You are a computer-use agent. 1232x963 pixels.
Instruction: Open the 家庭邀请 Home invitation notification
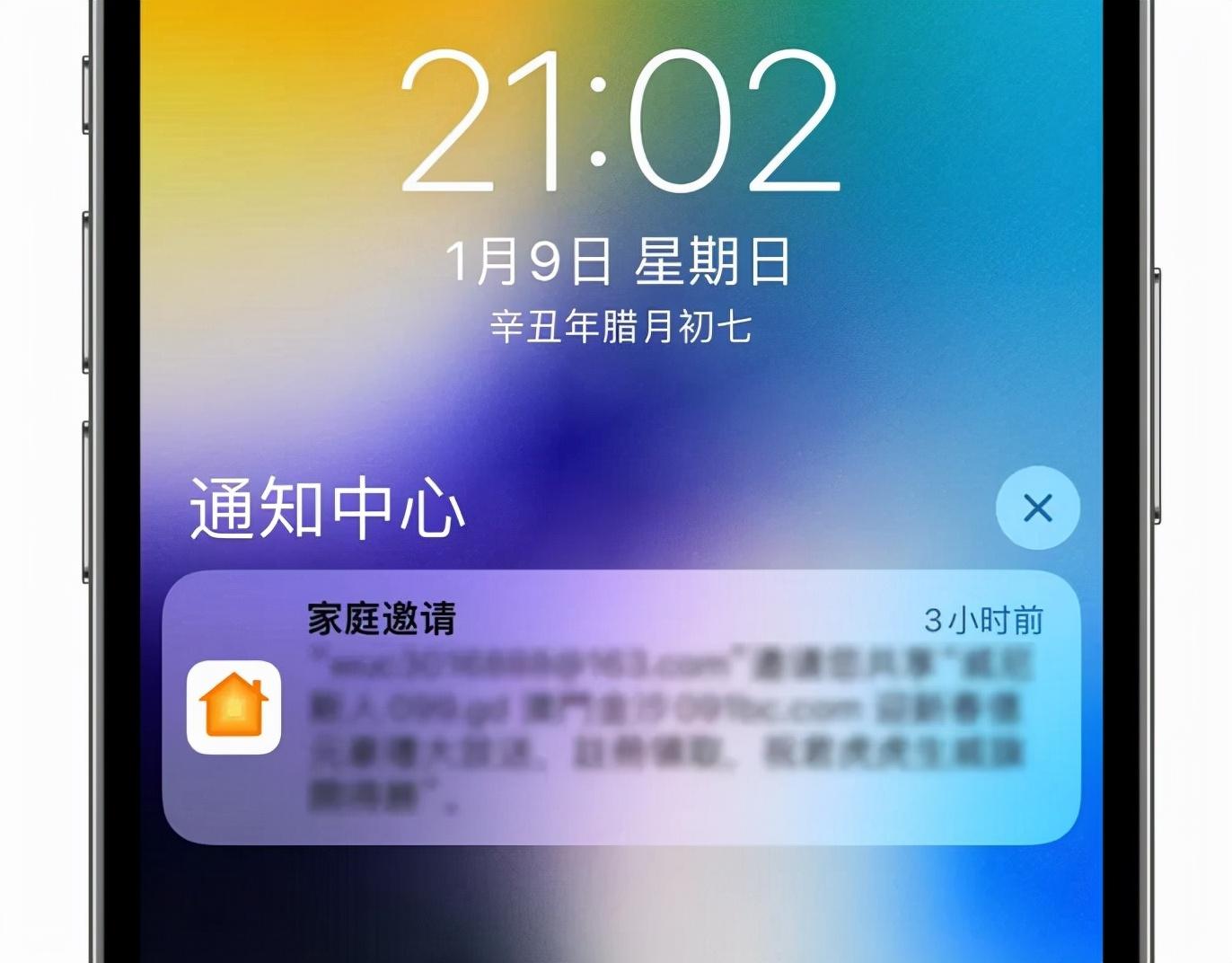click(621, 708)
